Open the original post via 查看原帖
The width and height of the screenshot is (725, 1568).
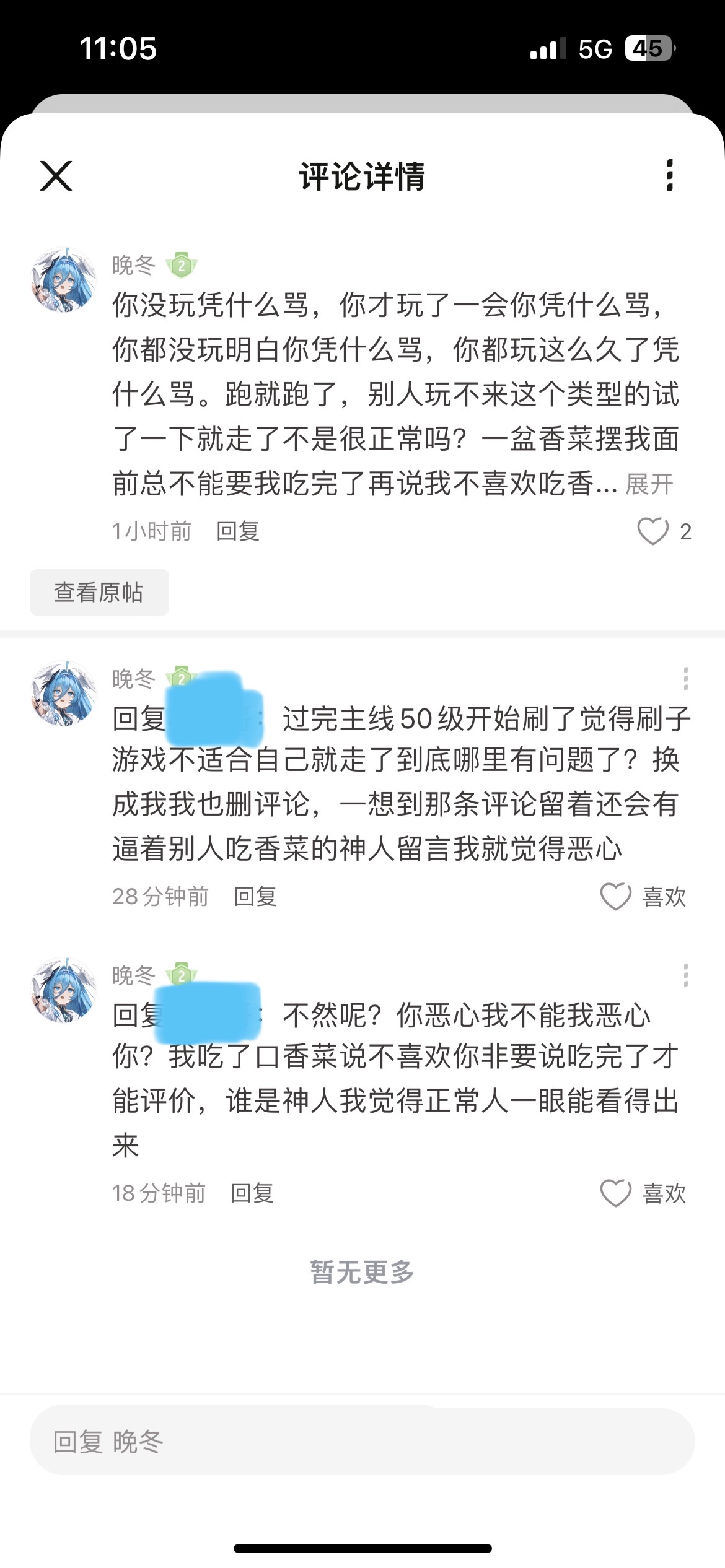tap(99, 593)
